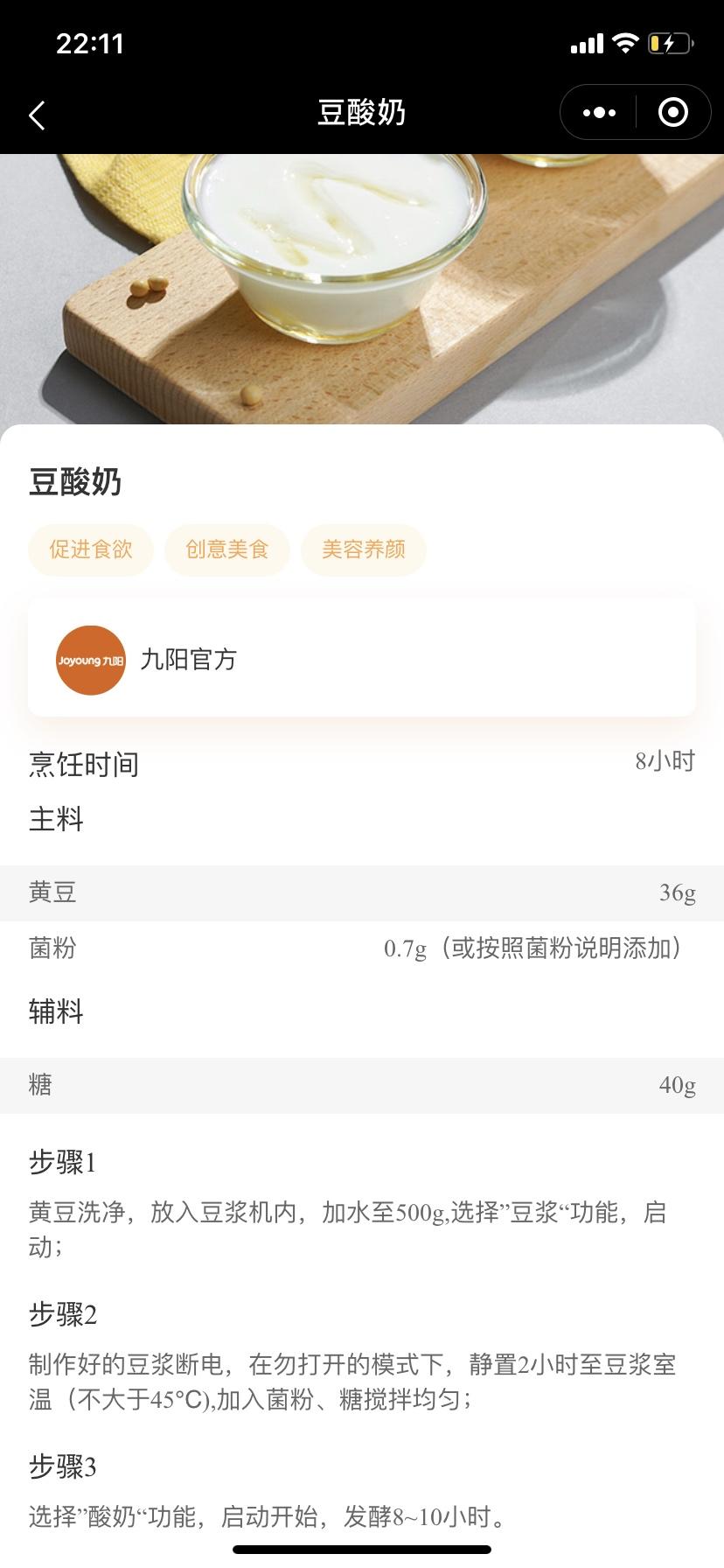
Task: Close the mini program with the circle icon
Action: coord(672,113)
